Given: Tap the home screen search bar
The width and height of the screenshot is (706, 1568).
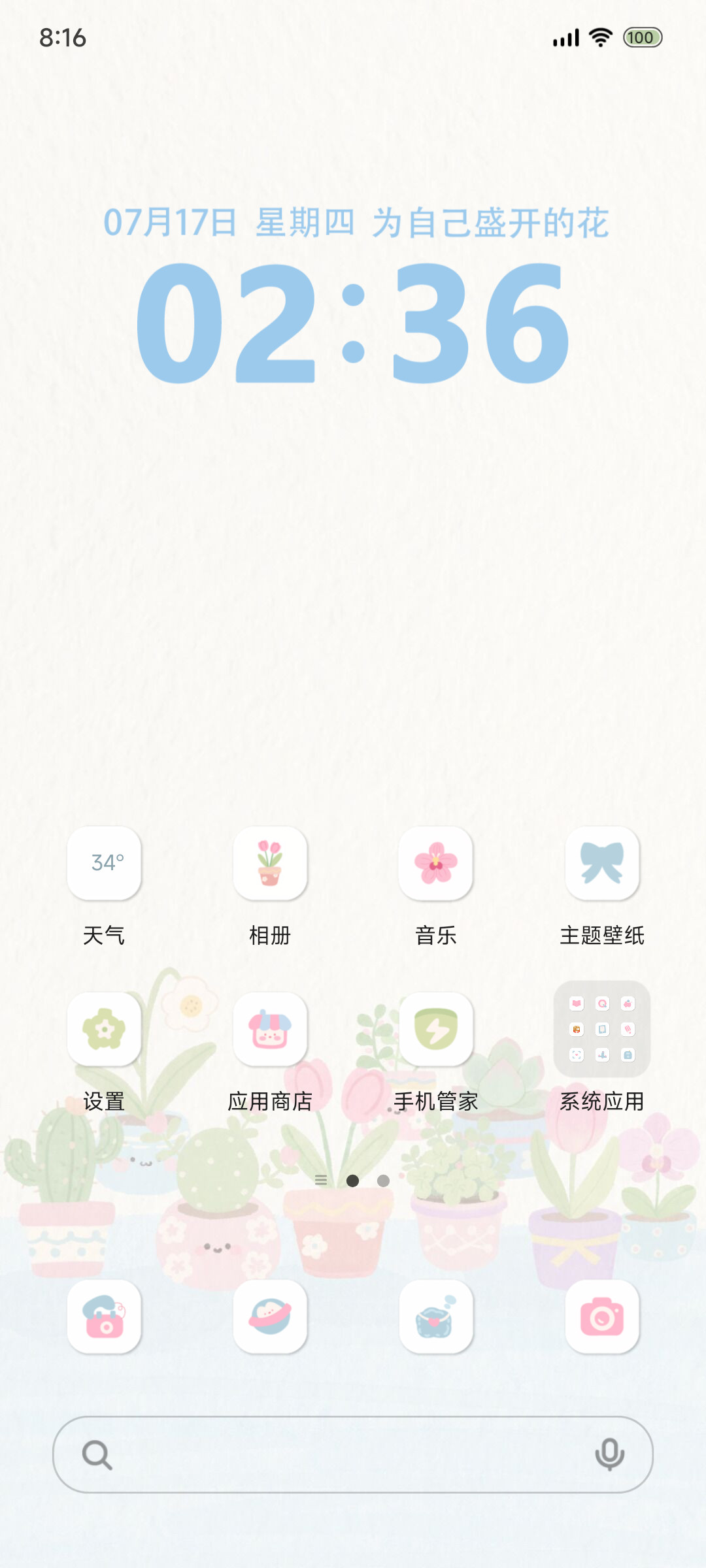Looking at the screenshot, I should point(353,1454).
